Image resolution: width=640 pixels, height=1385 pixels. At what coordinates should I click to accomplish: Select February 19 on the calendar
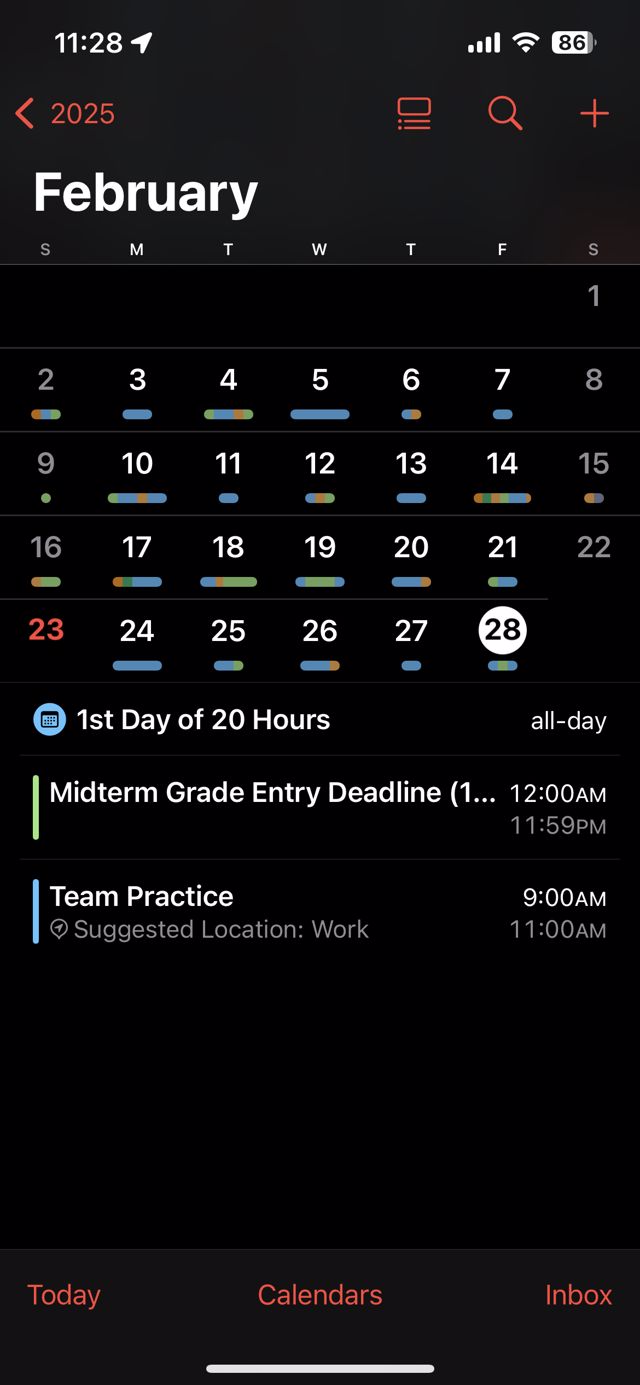point(320,547)
